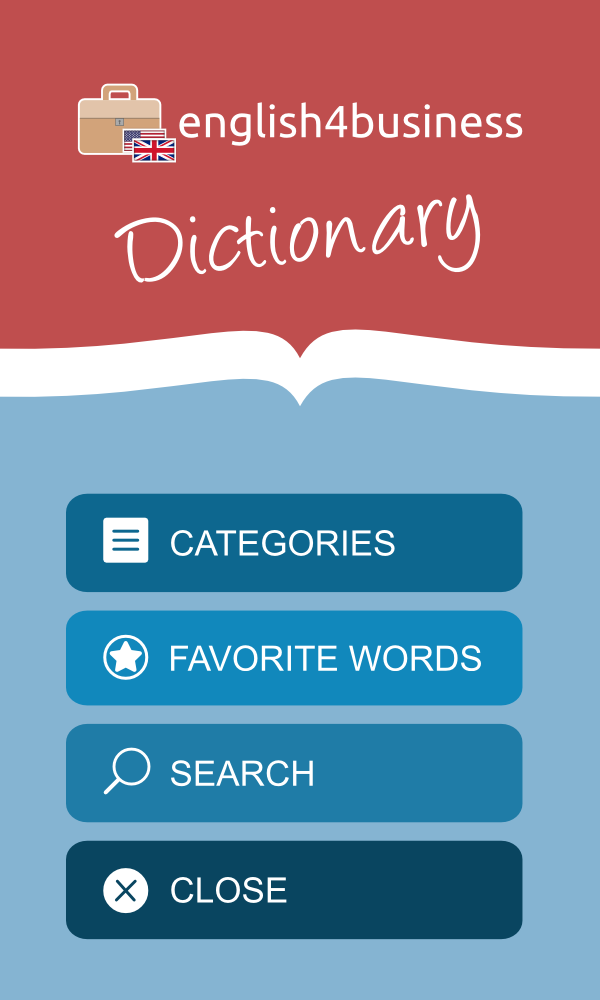The height and width of the screenshot is (1000, 600).
Task: View Favorite Words
Action: coord(294,658)
